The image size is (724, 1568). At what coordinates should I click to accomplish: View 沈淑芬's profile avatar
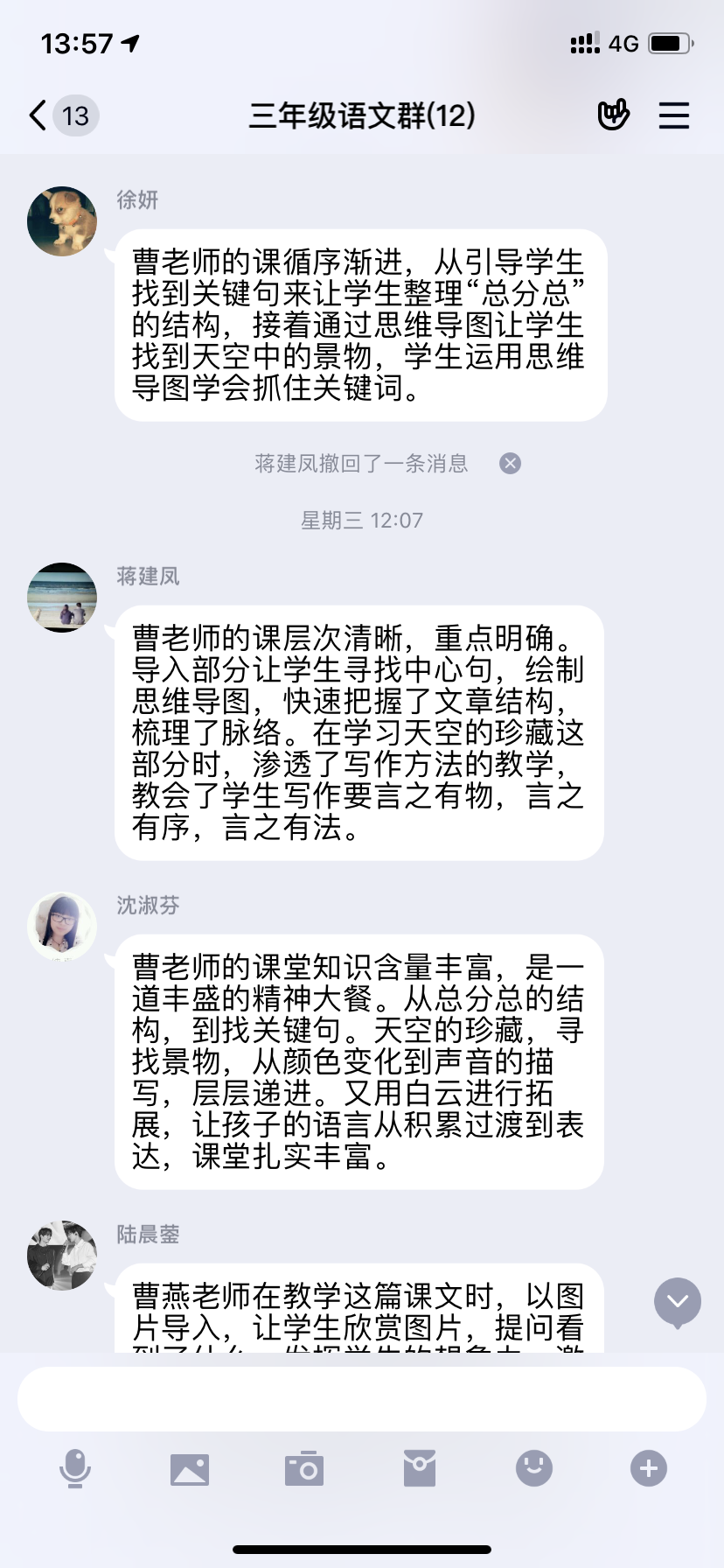point(62,927)
